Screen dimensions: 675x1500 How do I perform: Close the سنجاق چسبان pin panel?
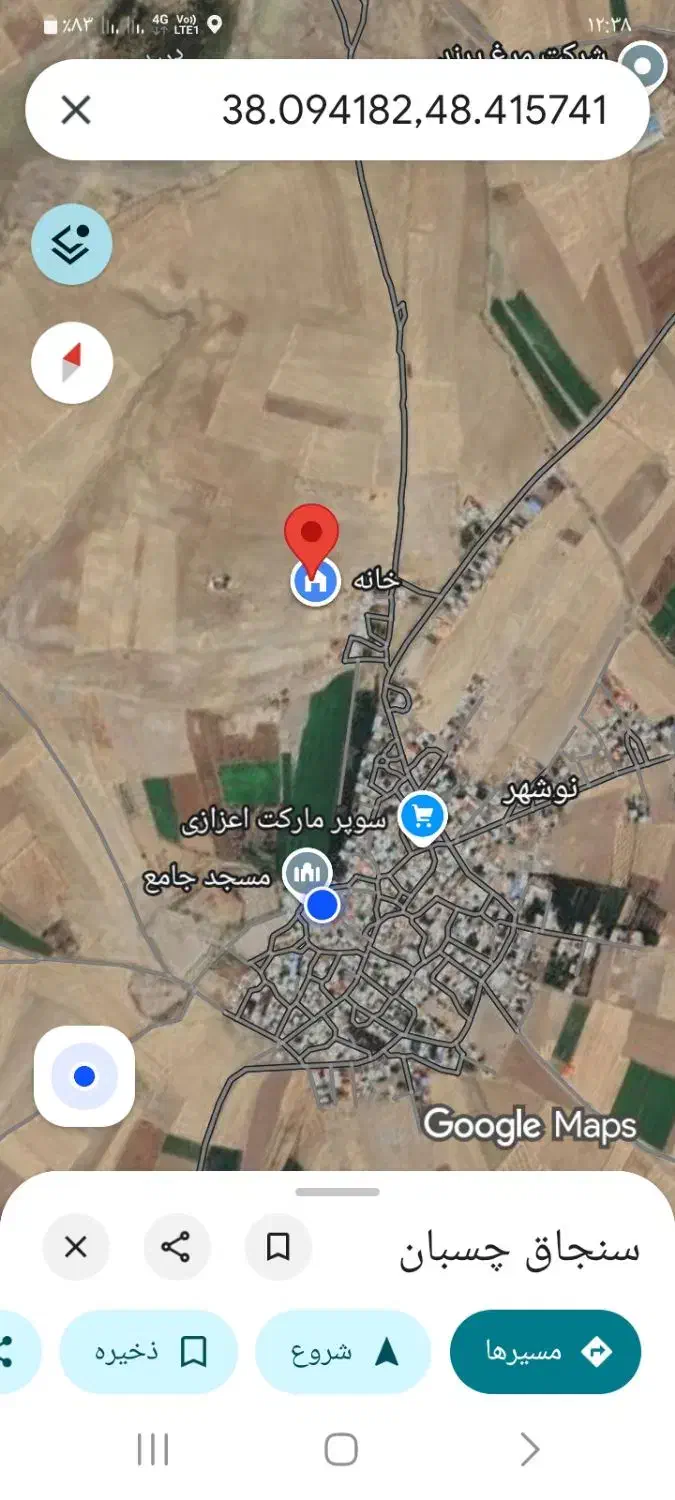click(x=76, y=1247)
